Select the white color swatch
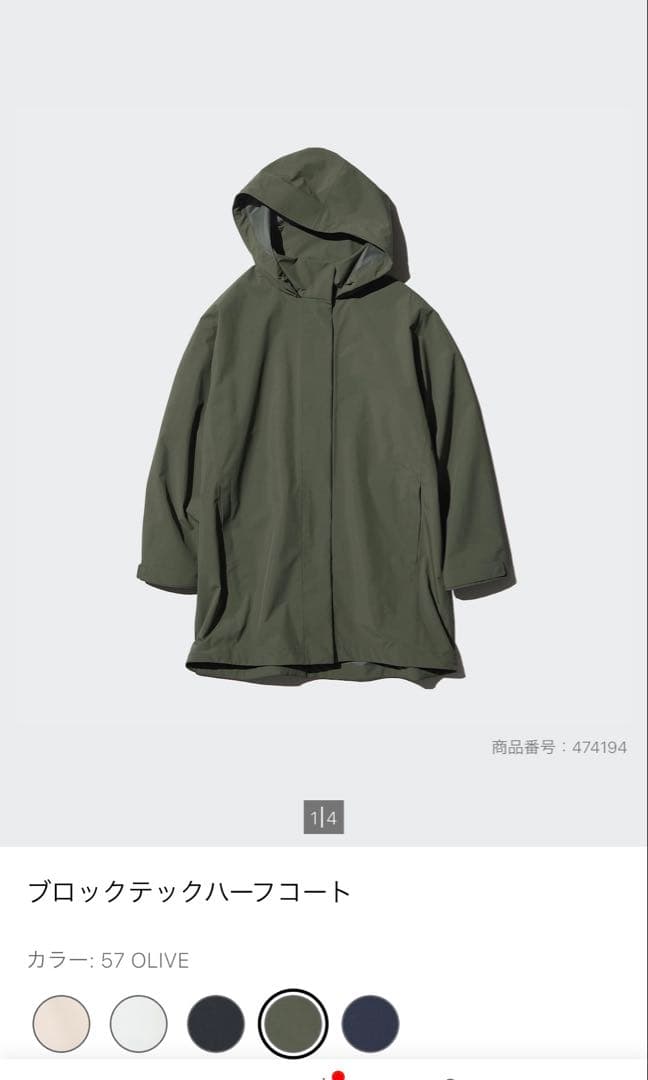This screenshot has width=648, height=1080. (x=138, y=1024)
